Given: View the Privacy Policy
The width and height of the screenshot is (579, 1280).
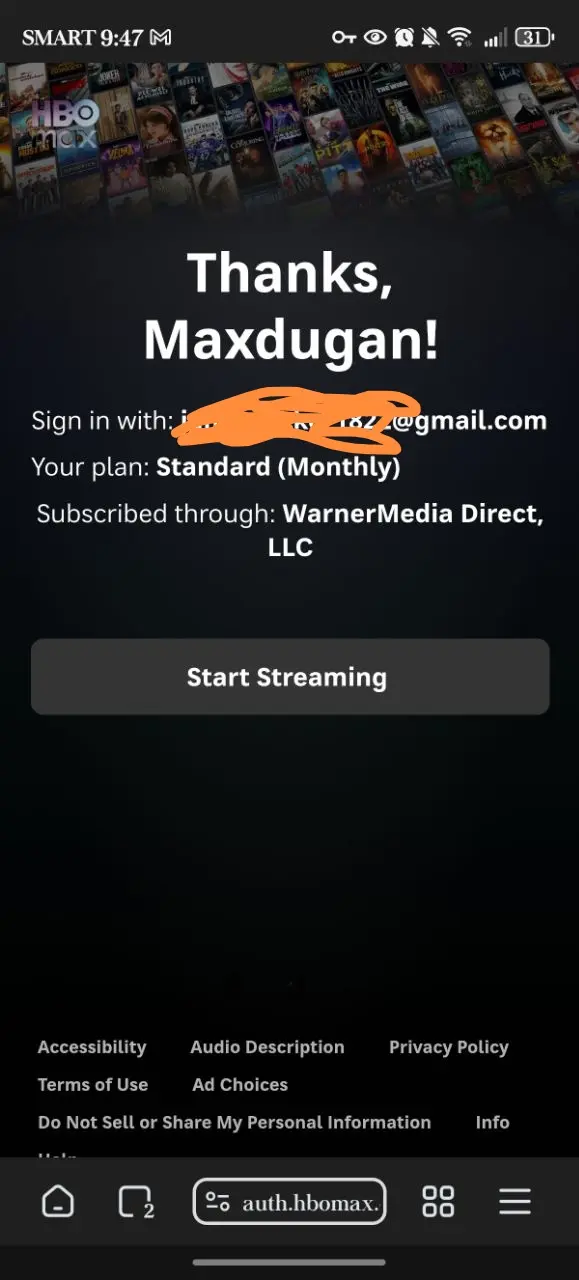Looking at the screenshot, I should coord(449,1047).
